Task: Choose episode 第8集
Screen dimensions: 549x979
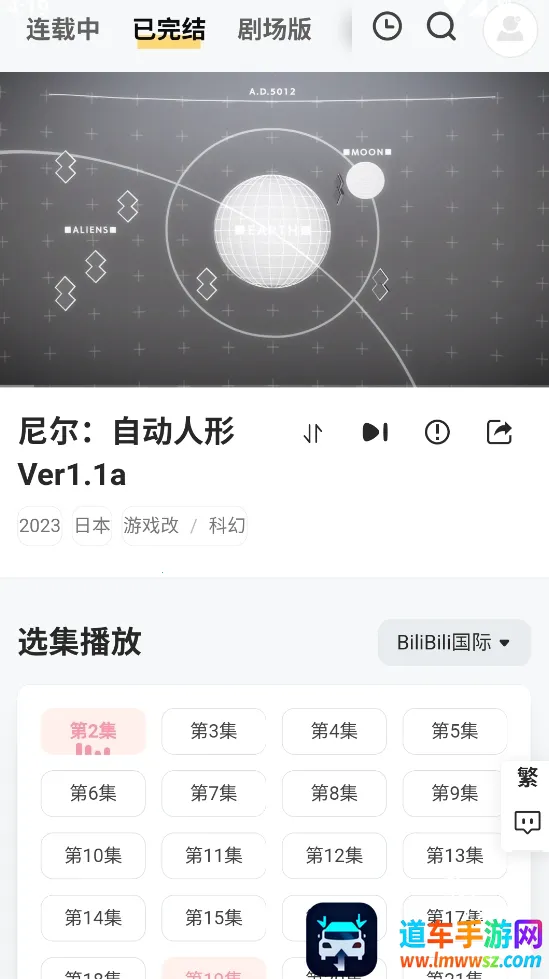Action: 334,793
